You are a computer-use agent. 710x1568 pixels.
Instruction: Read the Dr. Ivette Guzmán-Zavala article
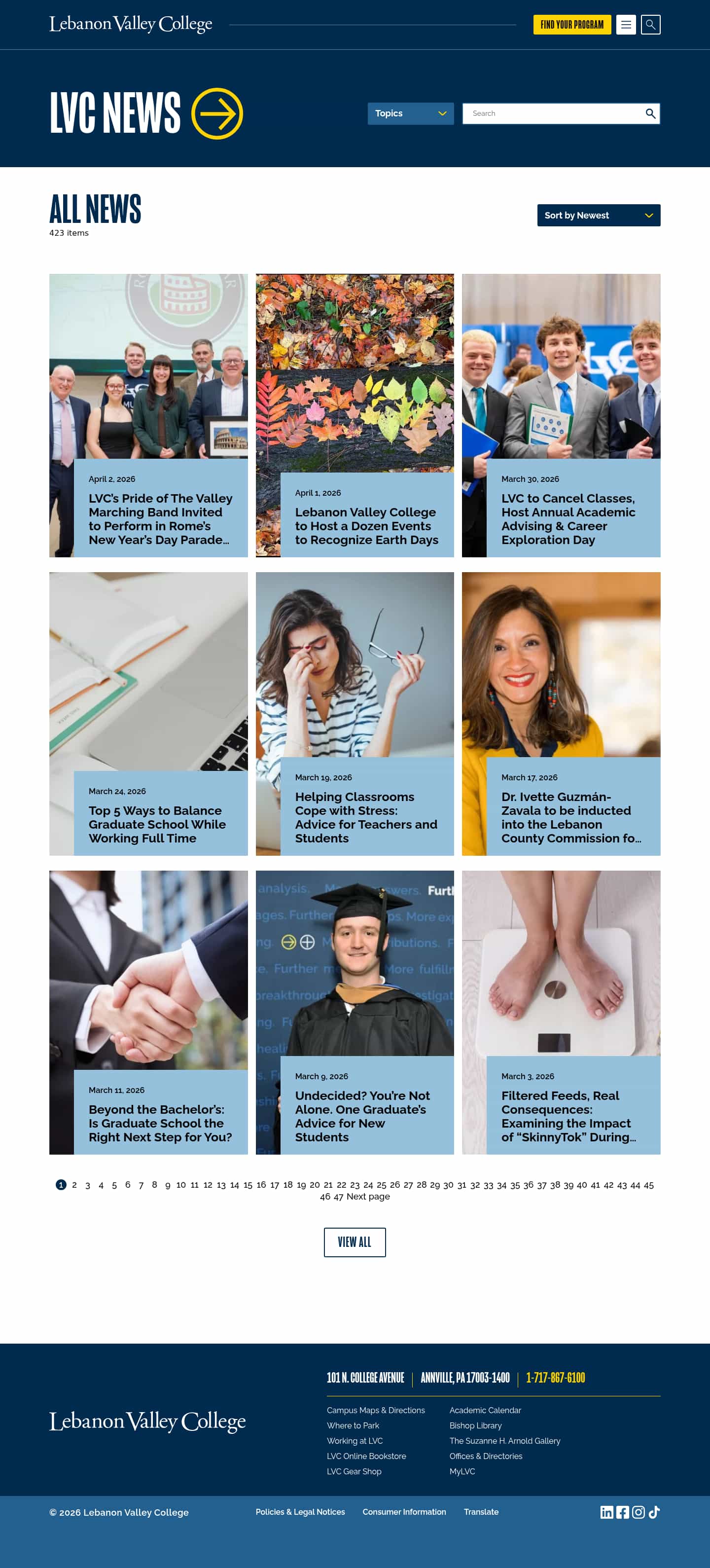click(570, 817)
